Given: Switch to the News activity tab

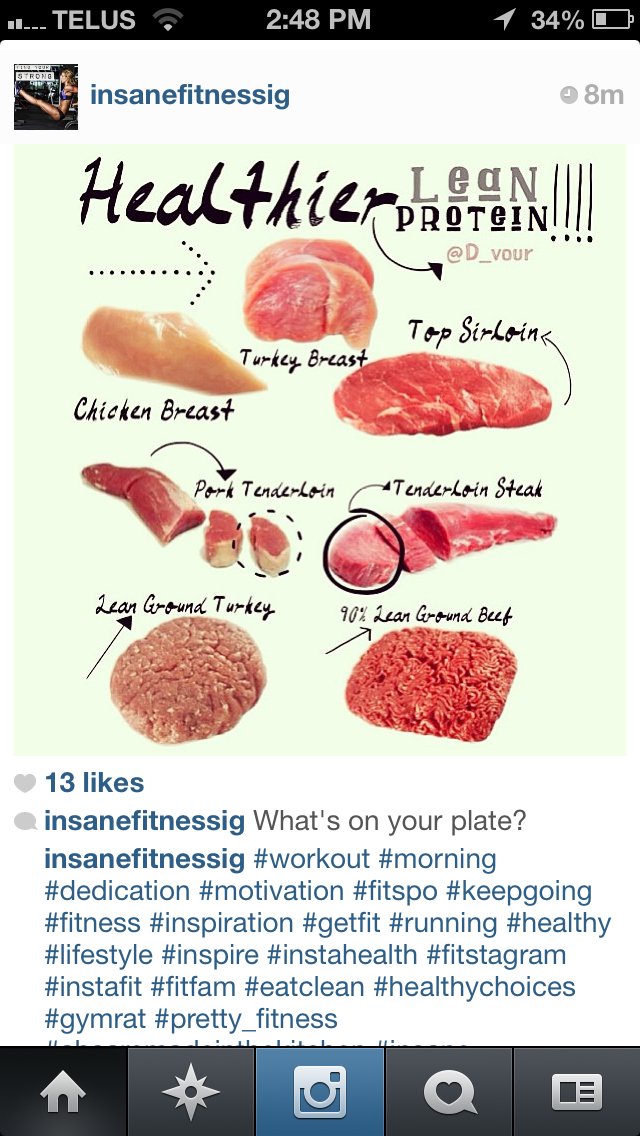Looking at the screenshot, I should (449, 1092).
